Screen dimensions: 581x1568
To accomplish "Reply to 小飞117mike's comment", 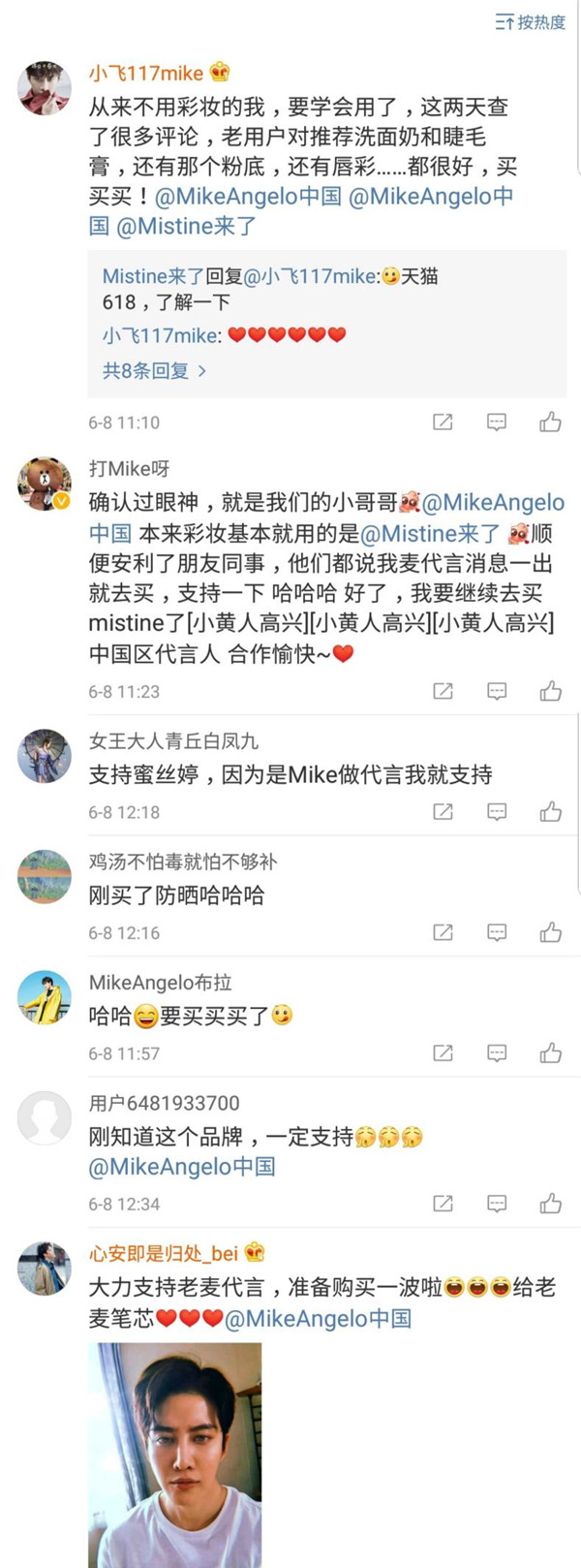I will pos(496,423).
